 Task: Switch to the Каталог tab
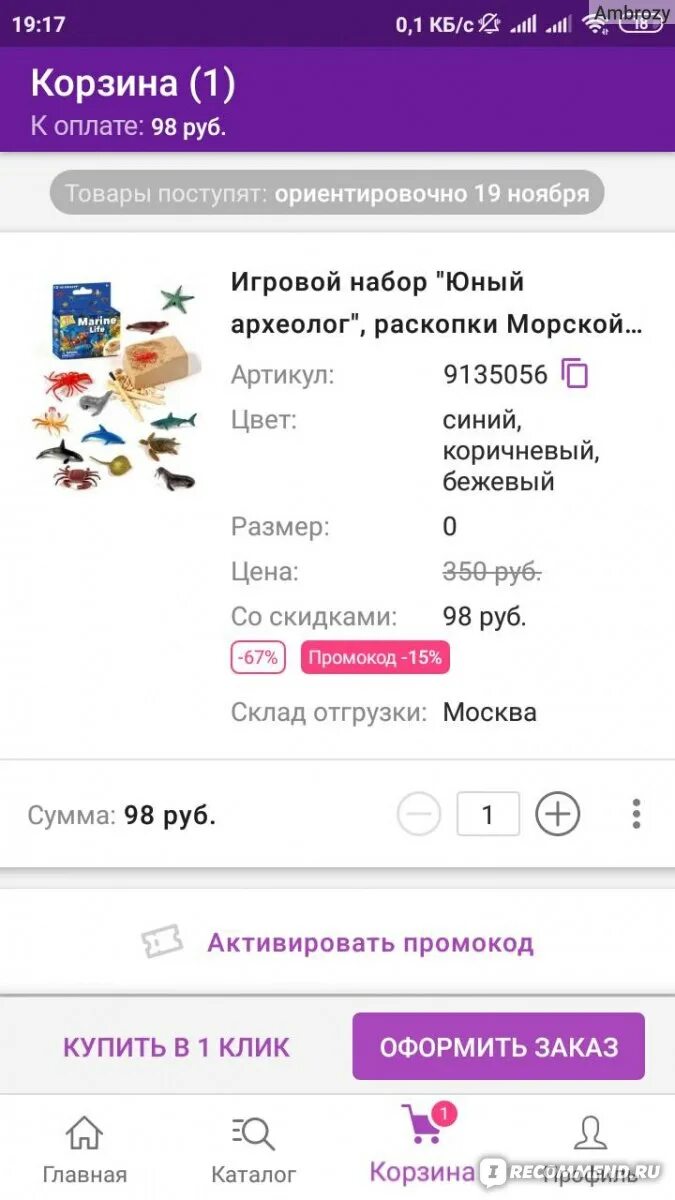[253, 1150]
